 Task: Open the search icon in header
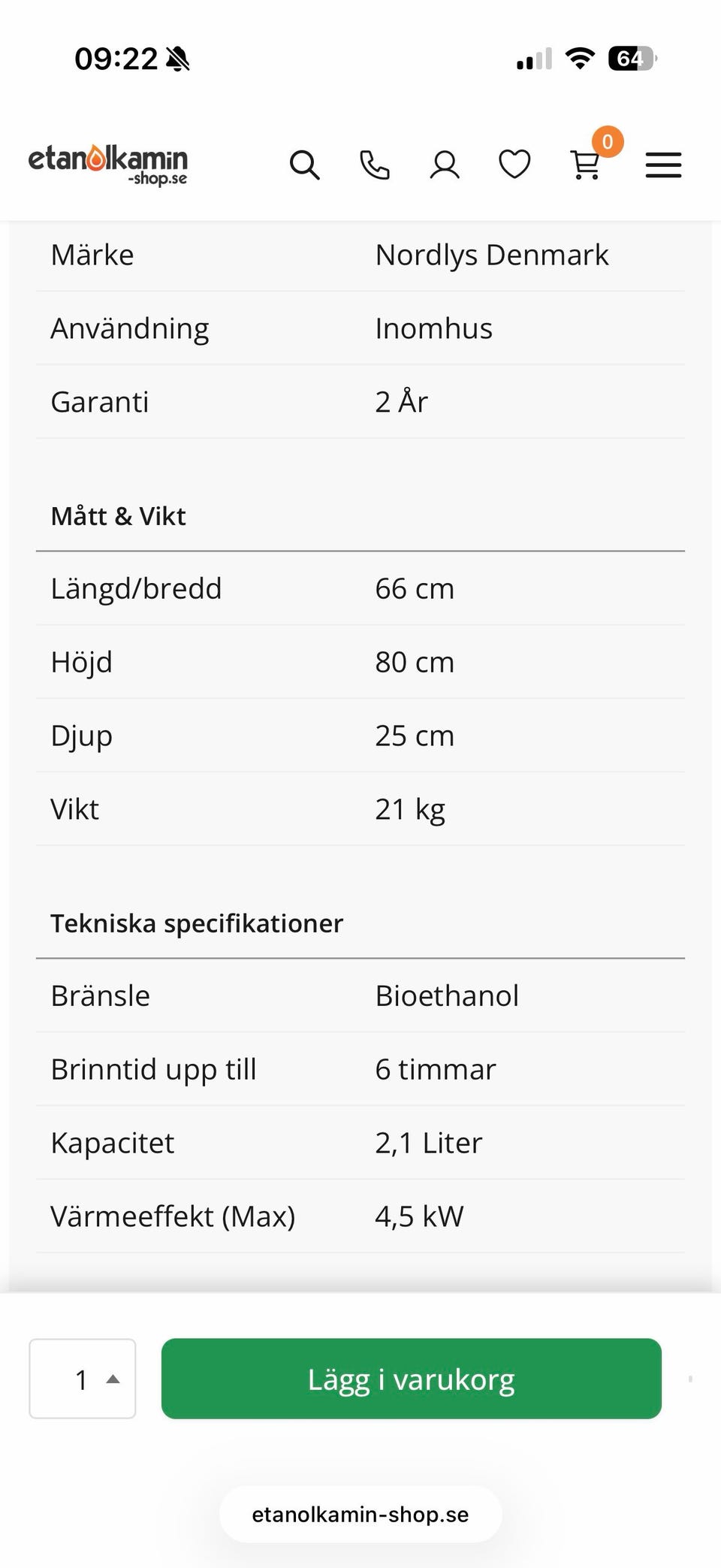[x=304, y=165]
